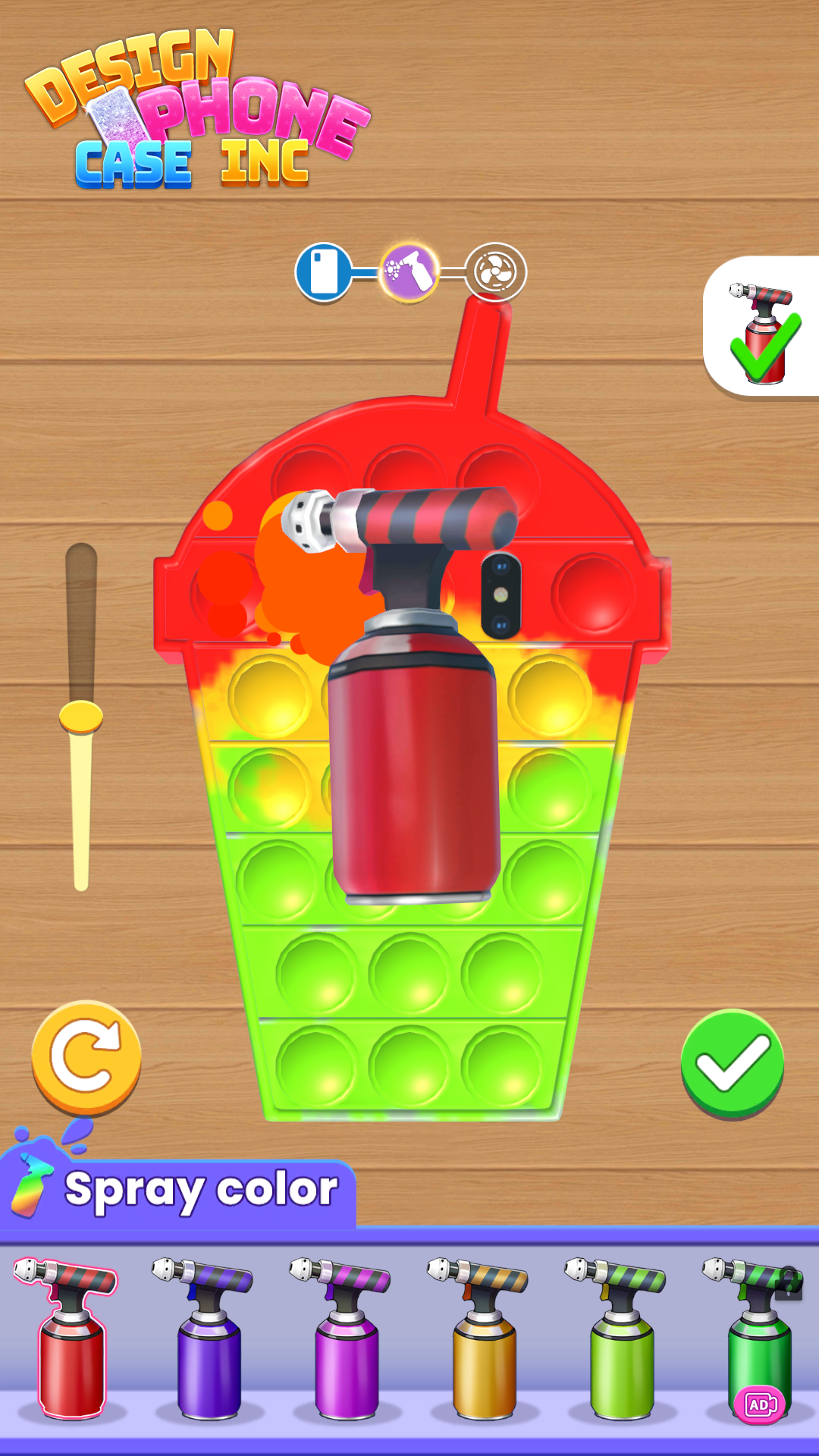The image size is (819, 1456).
Task: Select the red spray can
Action: pyautogui.click(x=71, y=1338)
